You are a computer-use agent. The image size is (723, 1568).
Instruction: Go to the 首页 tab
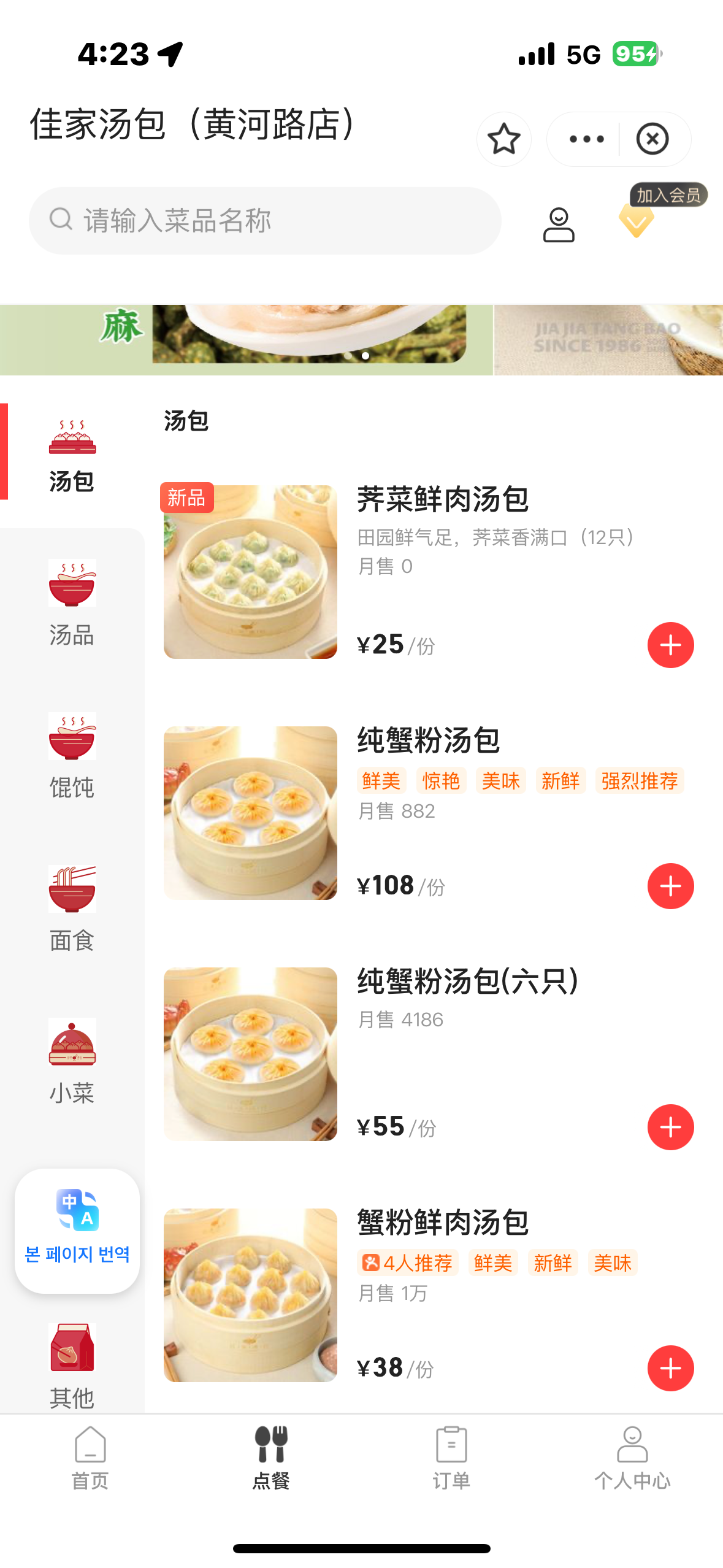90,1458
